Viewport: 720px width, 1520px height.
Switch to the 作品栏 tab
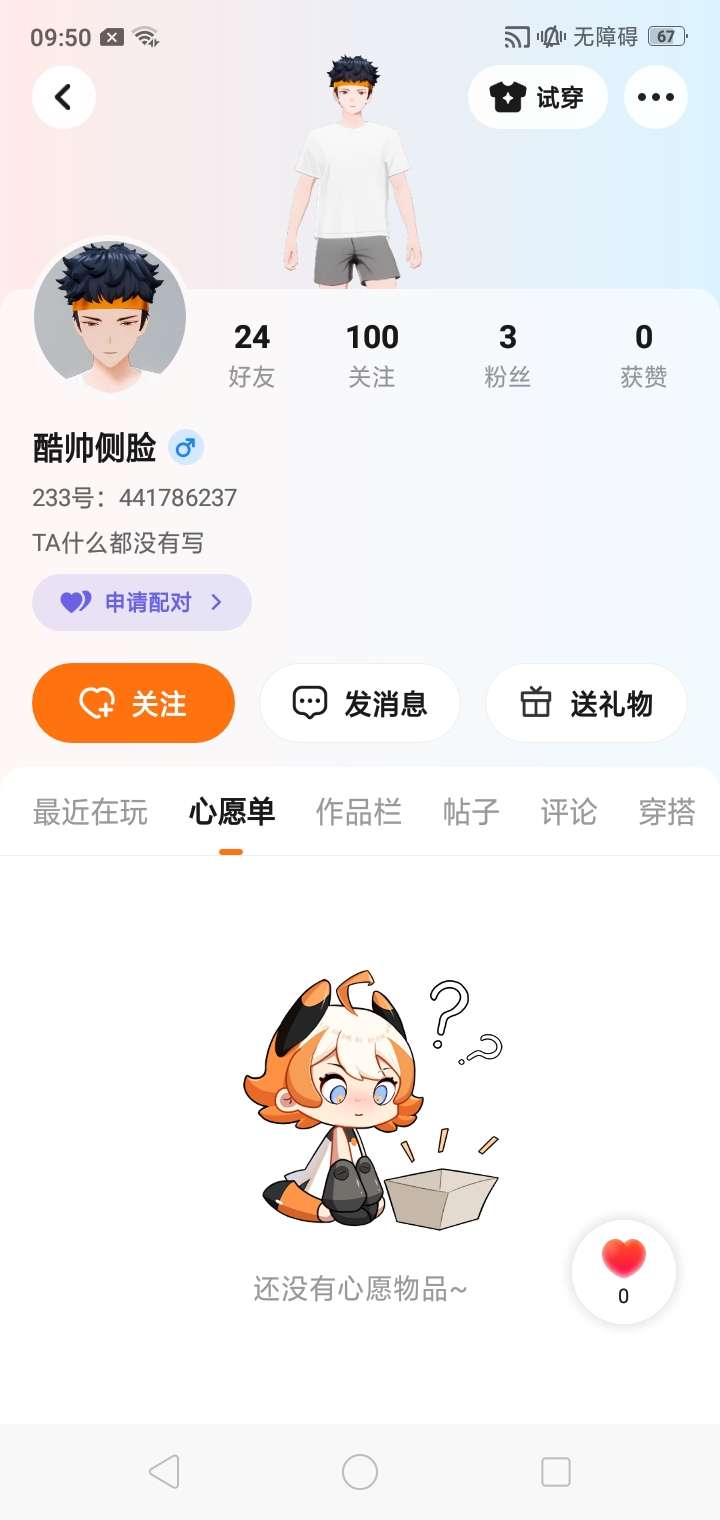point(358,812)
